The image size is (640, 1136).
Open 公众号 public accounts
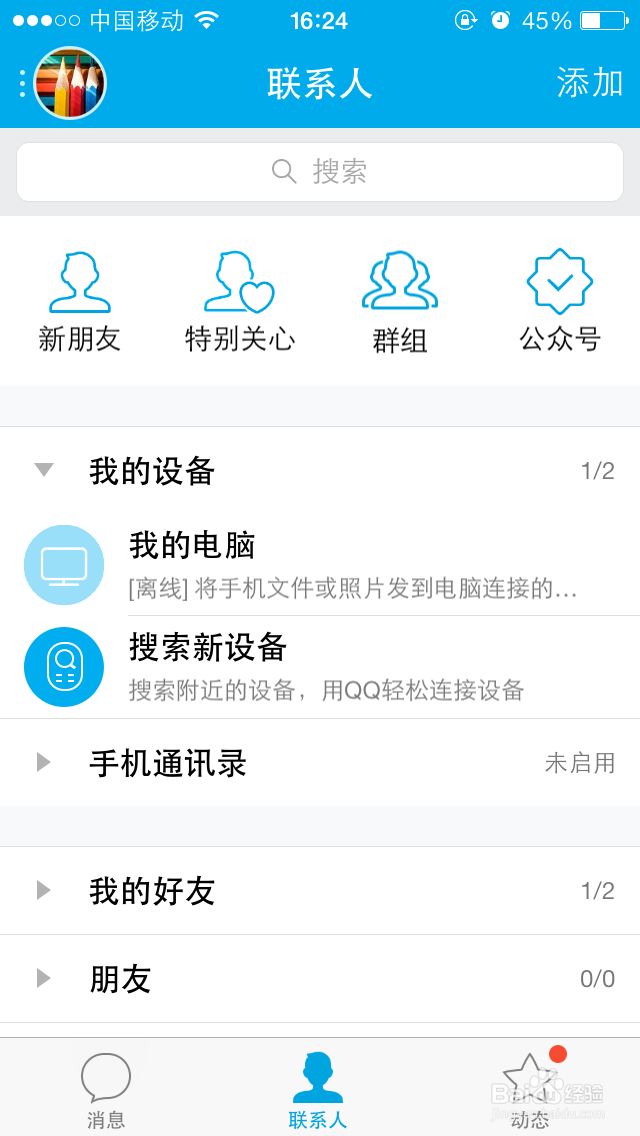560,301
